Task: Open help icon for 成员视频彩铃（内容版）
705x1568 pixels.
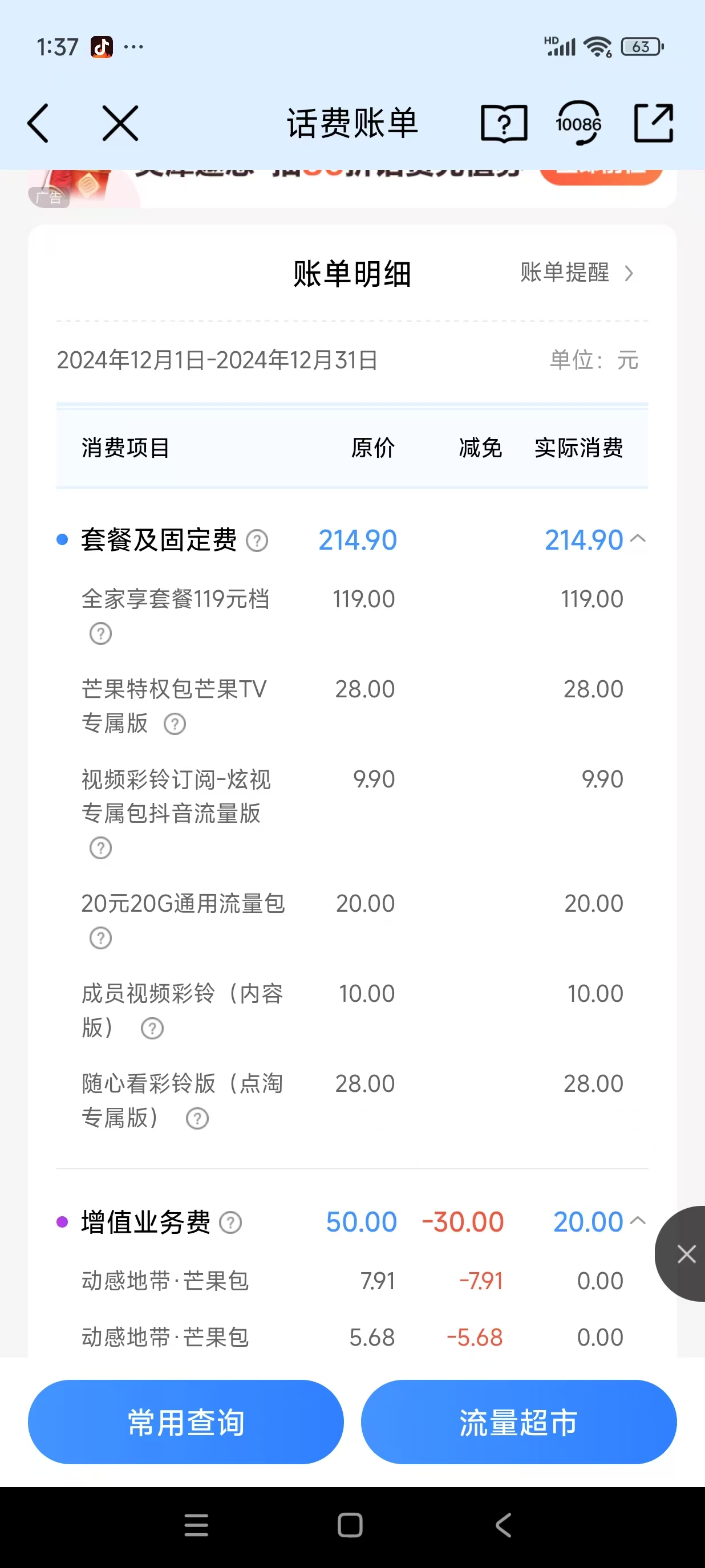Action: click(x=152, y=1029)
